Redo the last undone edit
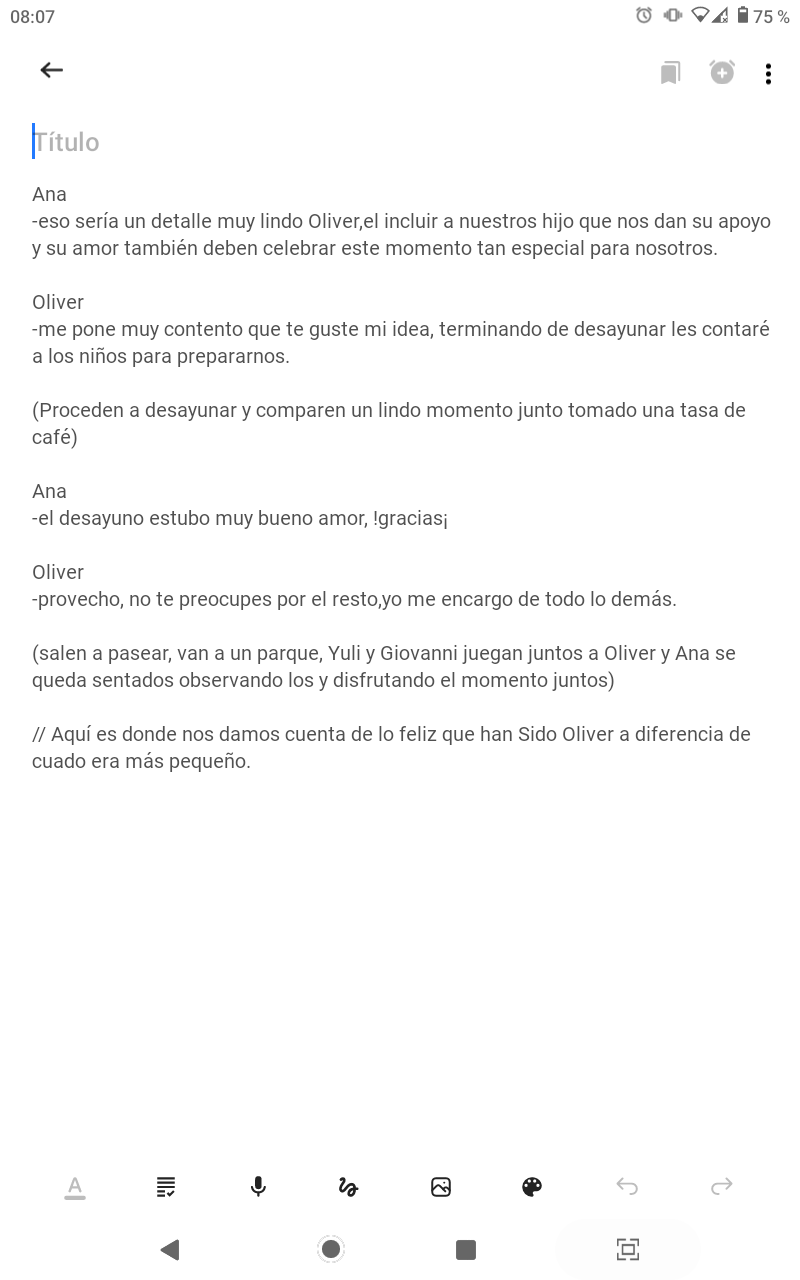Viewport: 800px width, 1280px height. (721, 1187)
